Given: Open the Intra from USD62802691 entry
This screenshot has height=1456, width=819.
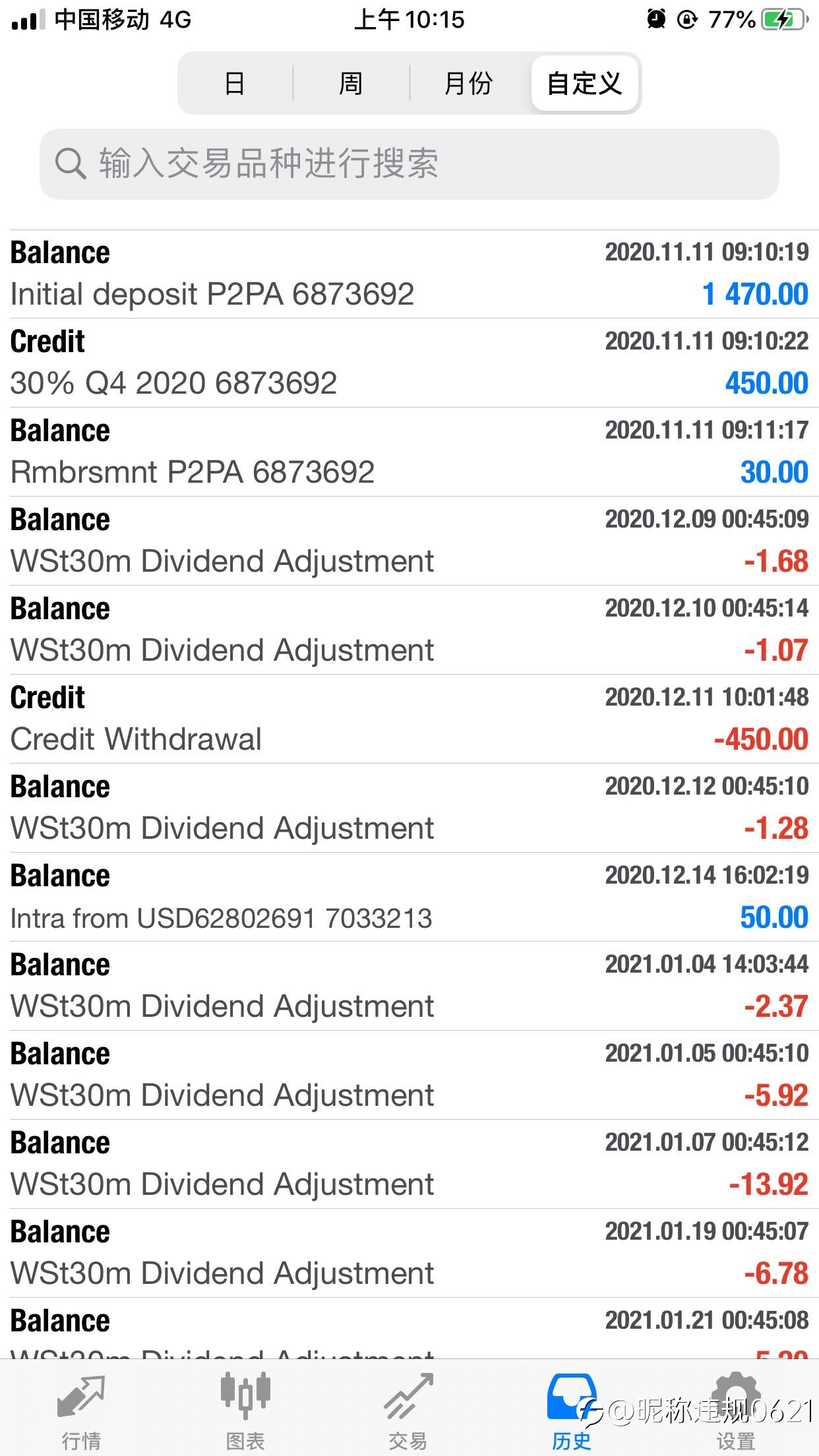Looking at the screenshot, I should click(x=409, y=897).
